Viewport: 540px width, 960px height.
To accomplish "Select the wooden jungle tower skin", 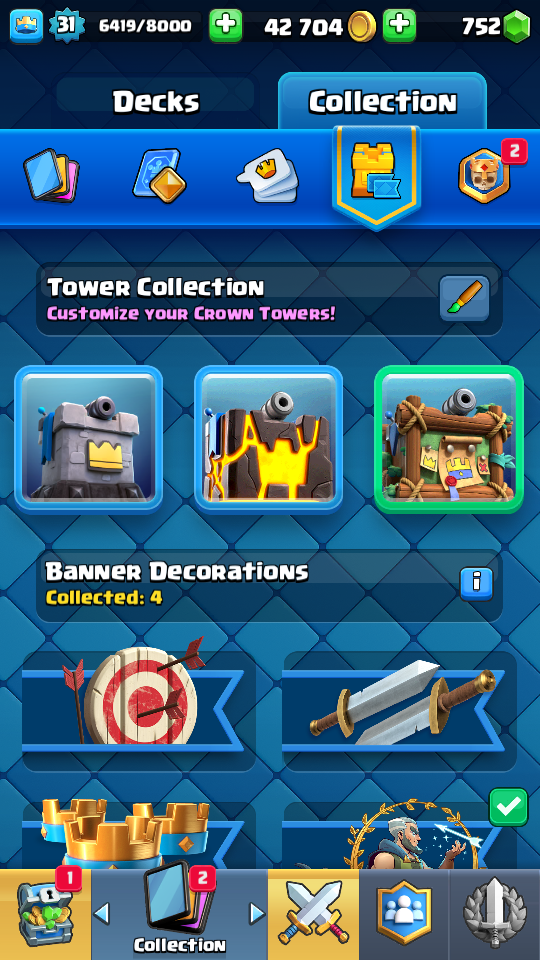I will click(x=449, y=438).
